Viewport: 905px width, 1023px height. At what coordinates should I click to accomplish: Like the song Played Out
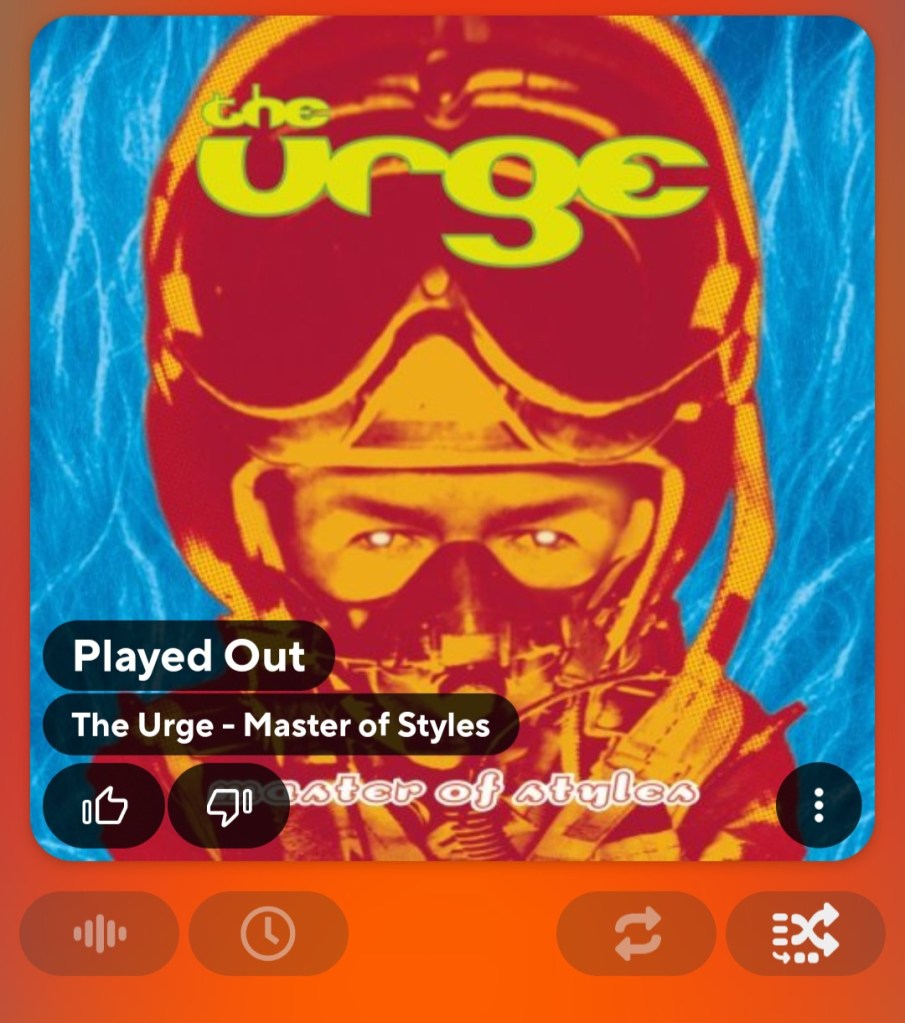pyautogui.click(x=104, y=805)
